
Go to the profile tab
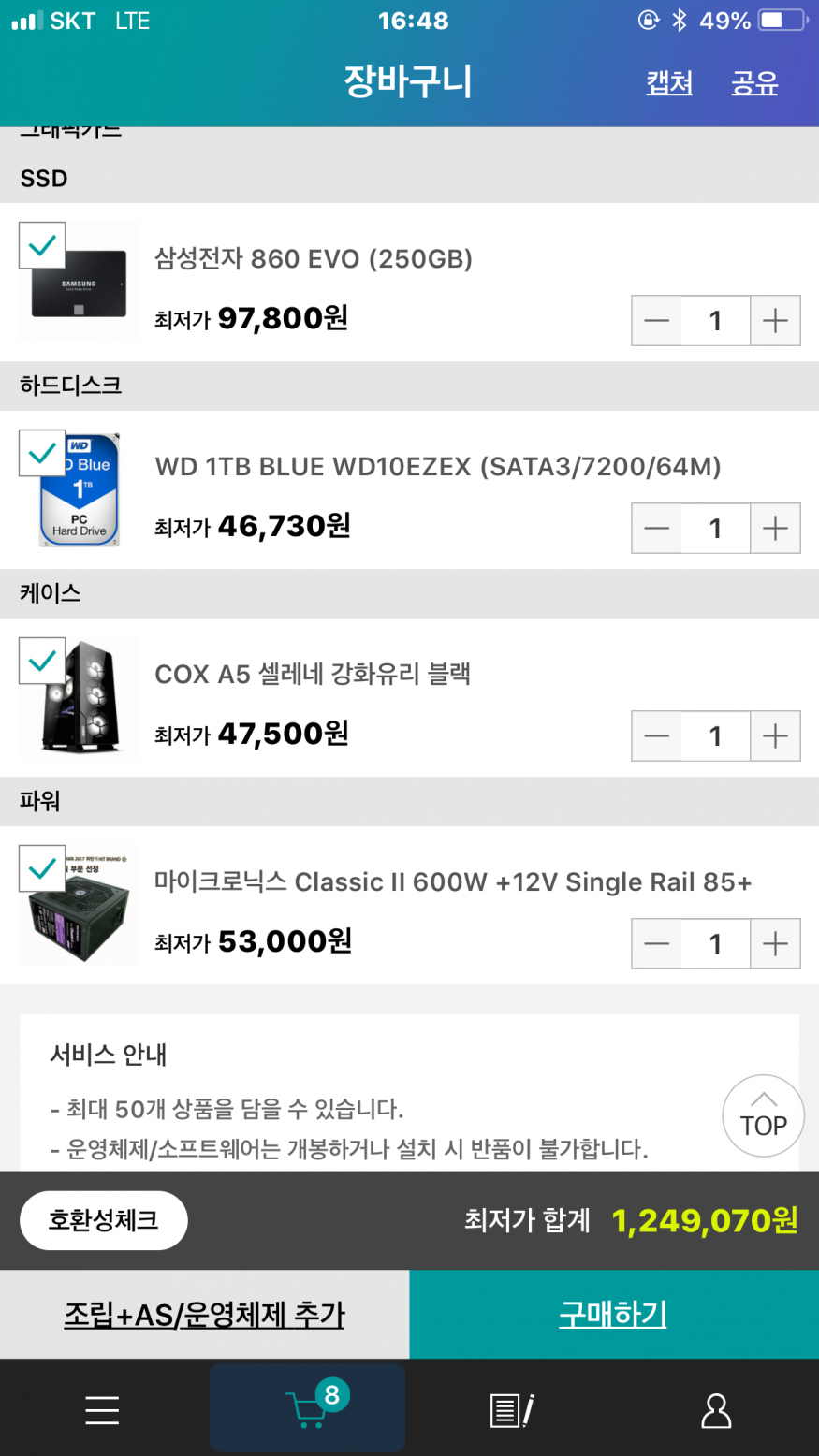point(716,1409)
